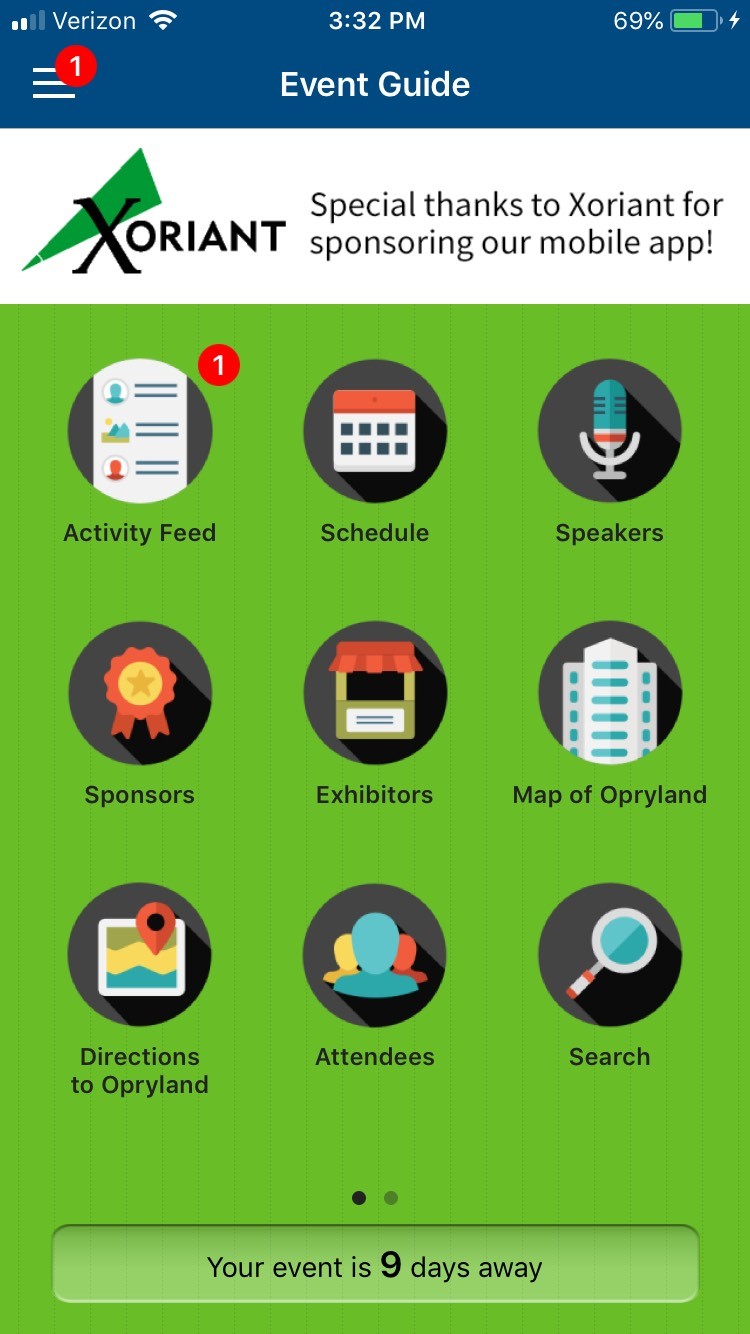Tap the Xoriant sponsor banner
Screen dimensions: 750x1334
click(x=375, y=216)
